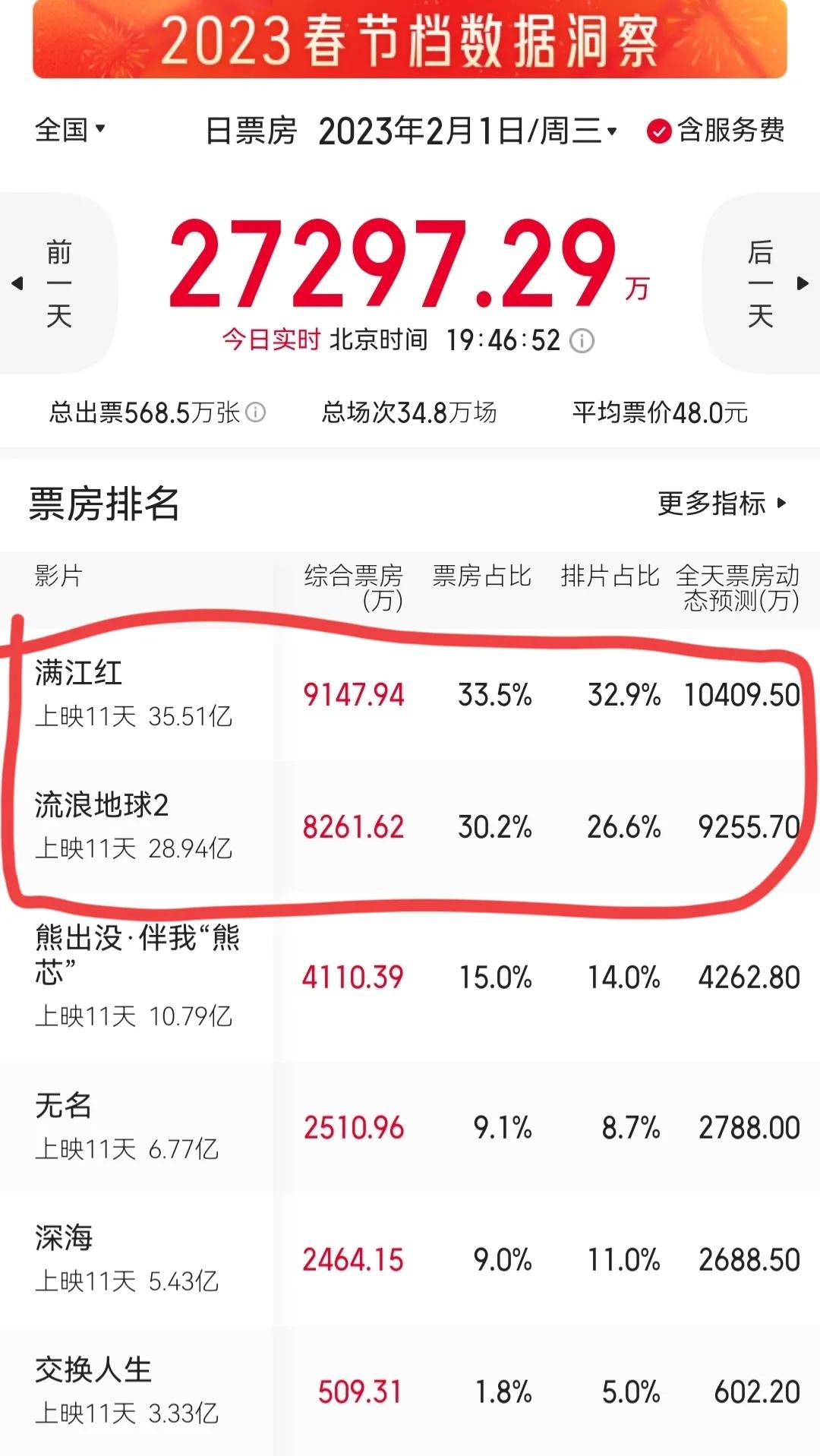Go to 前一天 box office

click(58, 283)
